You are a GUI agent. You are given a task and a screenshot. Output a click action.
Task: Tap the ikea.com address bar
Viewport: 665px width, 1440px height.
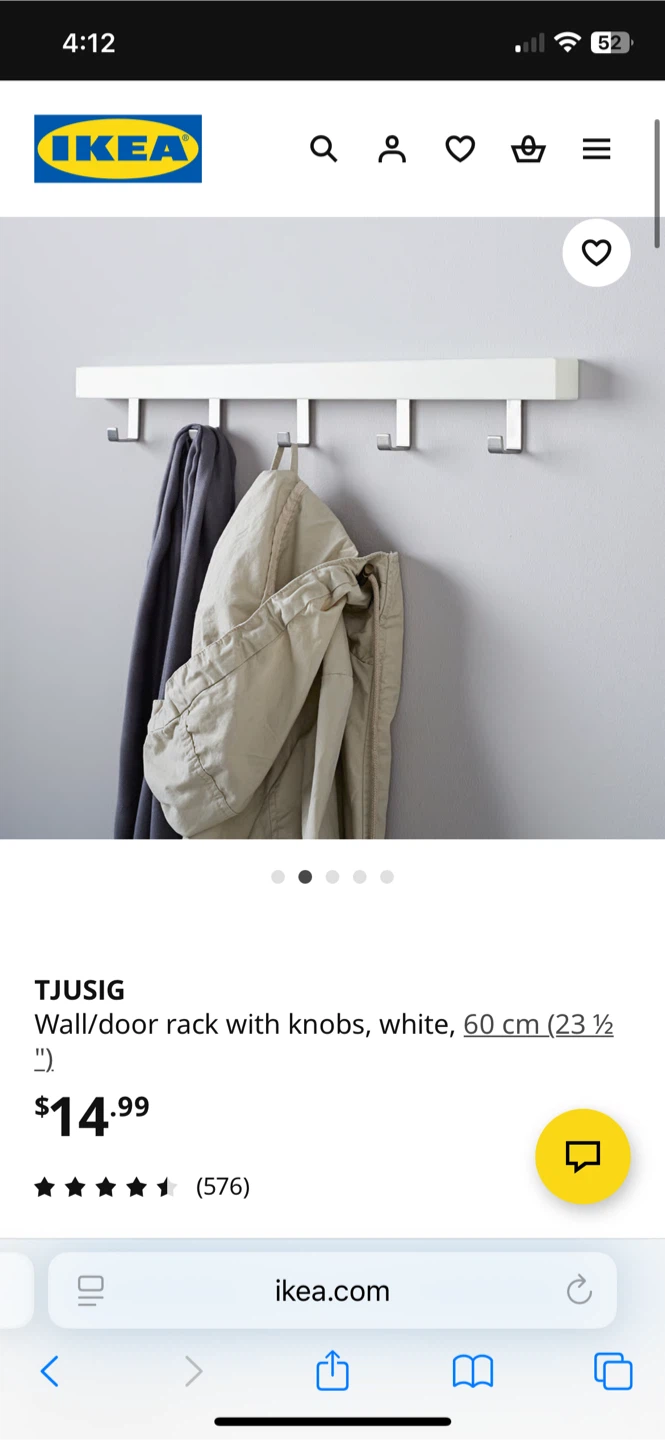click(x=332, y=1291)
